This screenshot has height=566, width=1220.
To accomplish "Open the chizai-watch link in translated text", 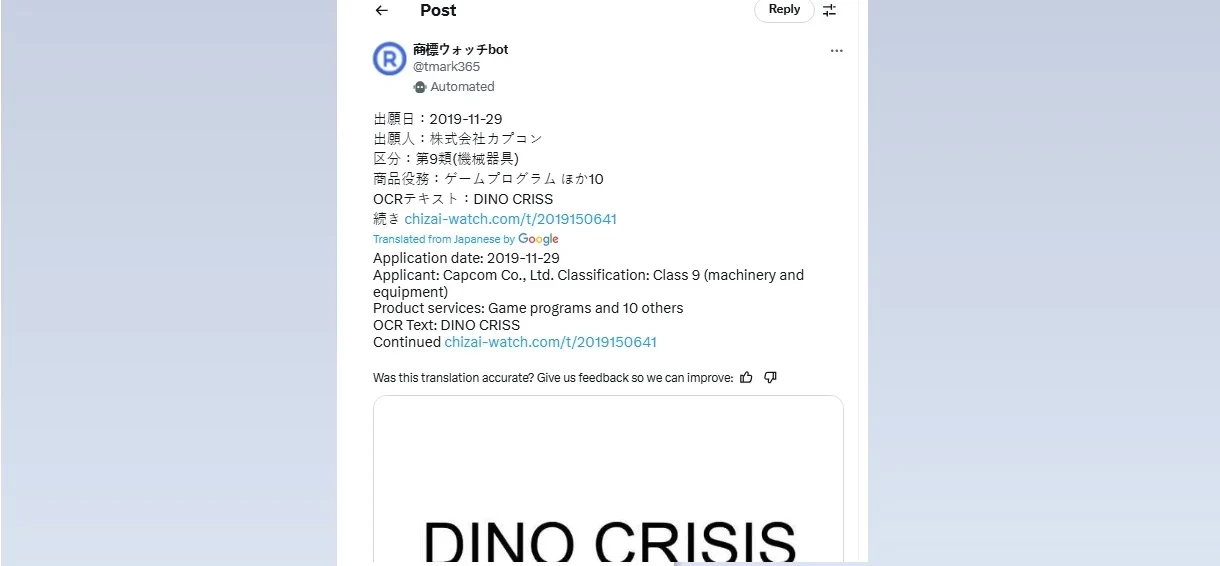I will click(550, 342).
